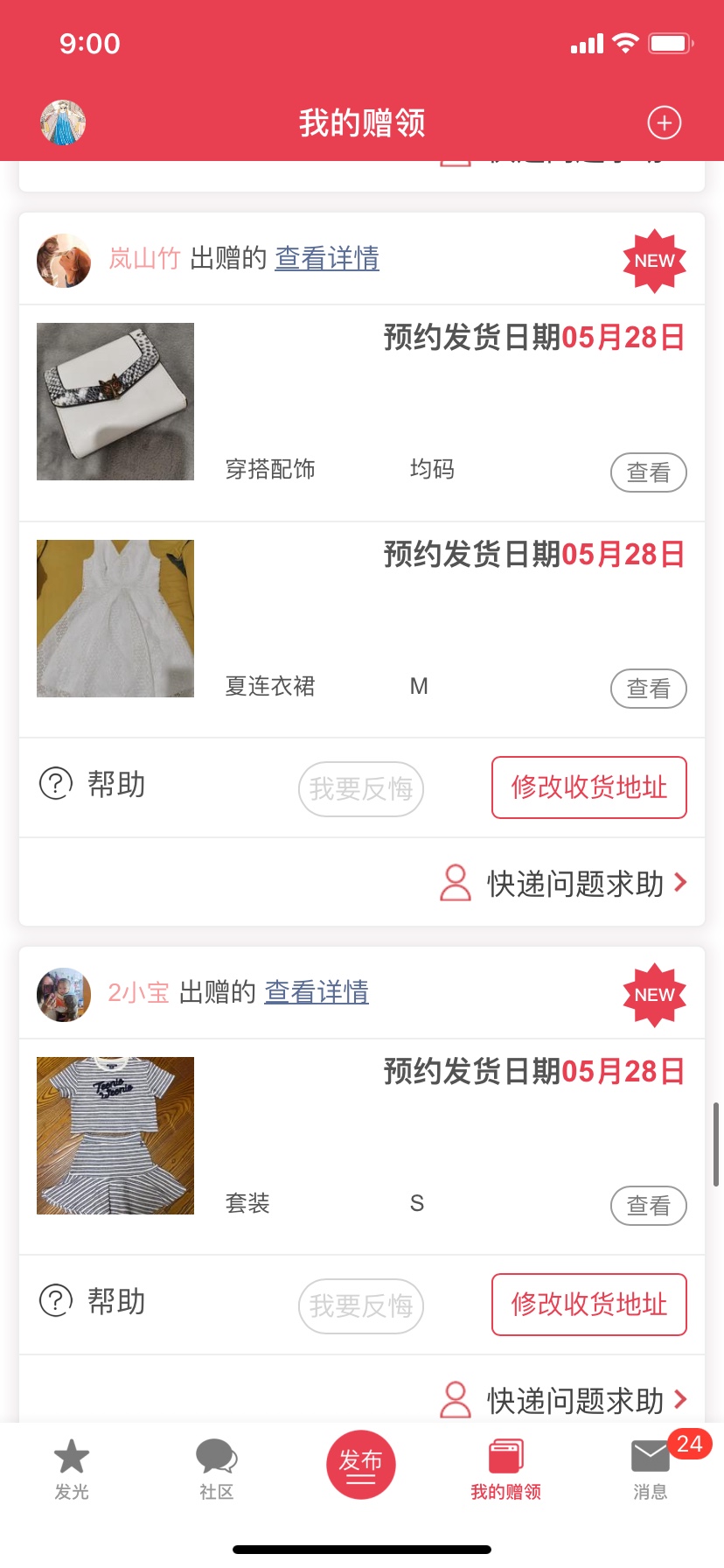Tap 我要反悔 under 岚山竹's order
724x1568 pixels.
coord(361,789)
